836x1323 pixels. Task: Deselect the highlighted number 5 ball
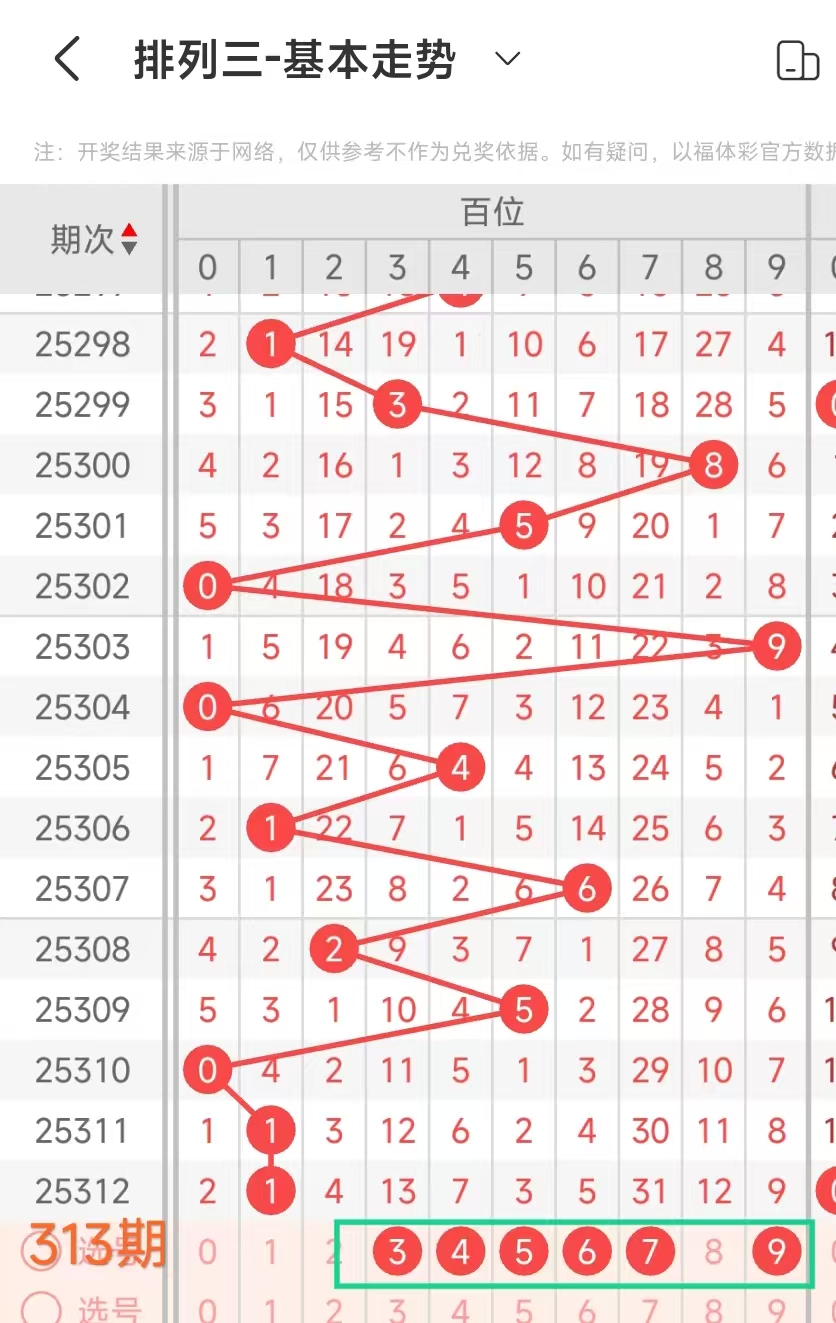pos(523,1251)
